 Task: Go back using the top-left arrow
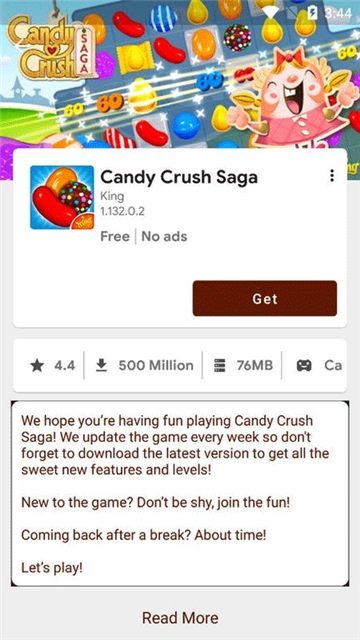pos(20,45)
